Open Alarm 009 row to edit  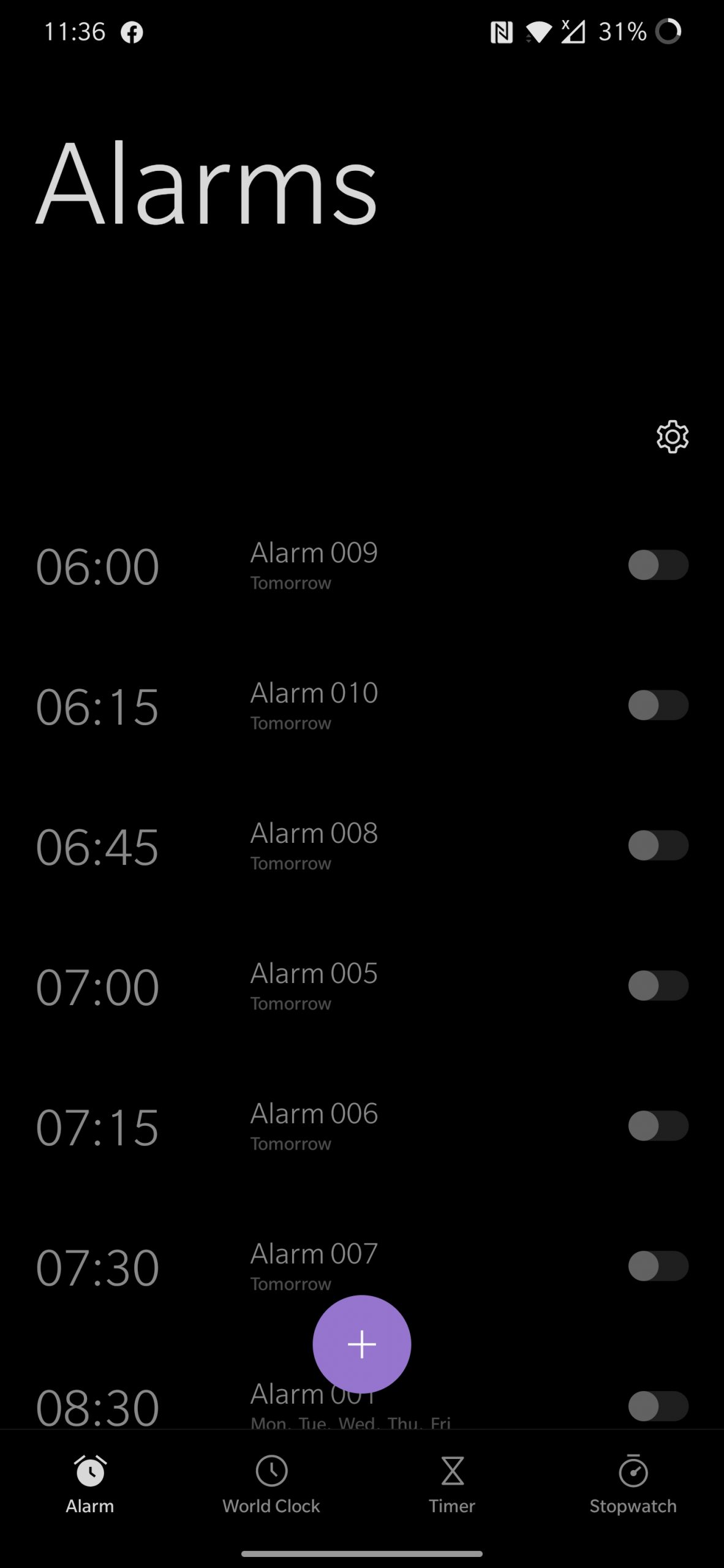(312, 565)
